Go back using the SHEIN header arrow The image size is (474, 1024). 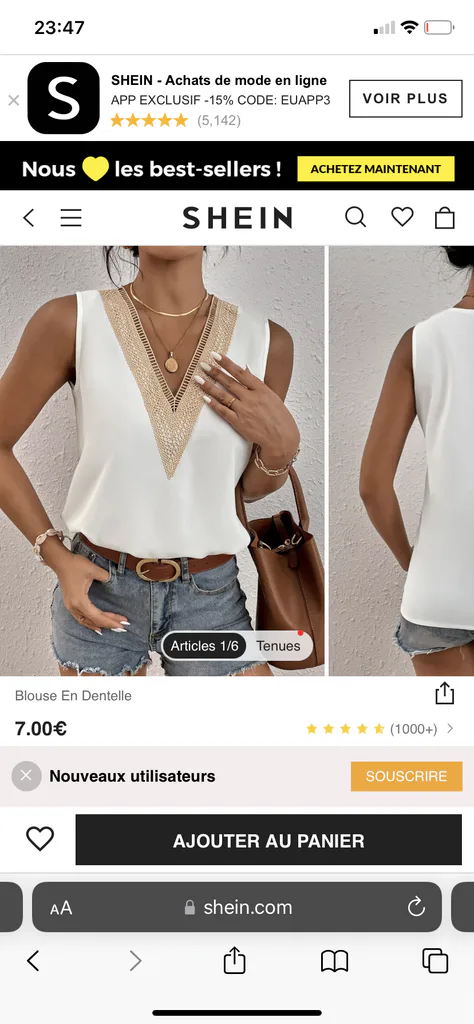tap(29, 217)
